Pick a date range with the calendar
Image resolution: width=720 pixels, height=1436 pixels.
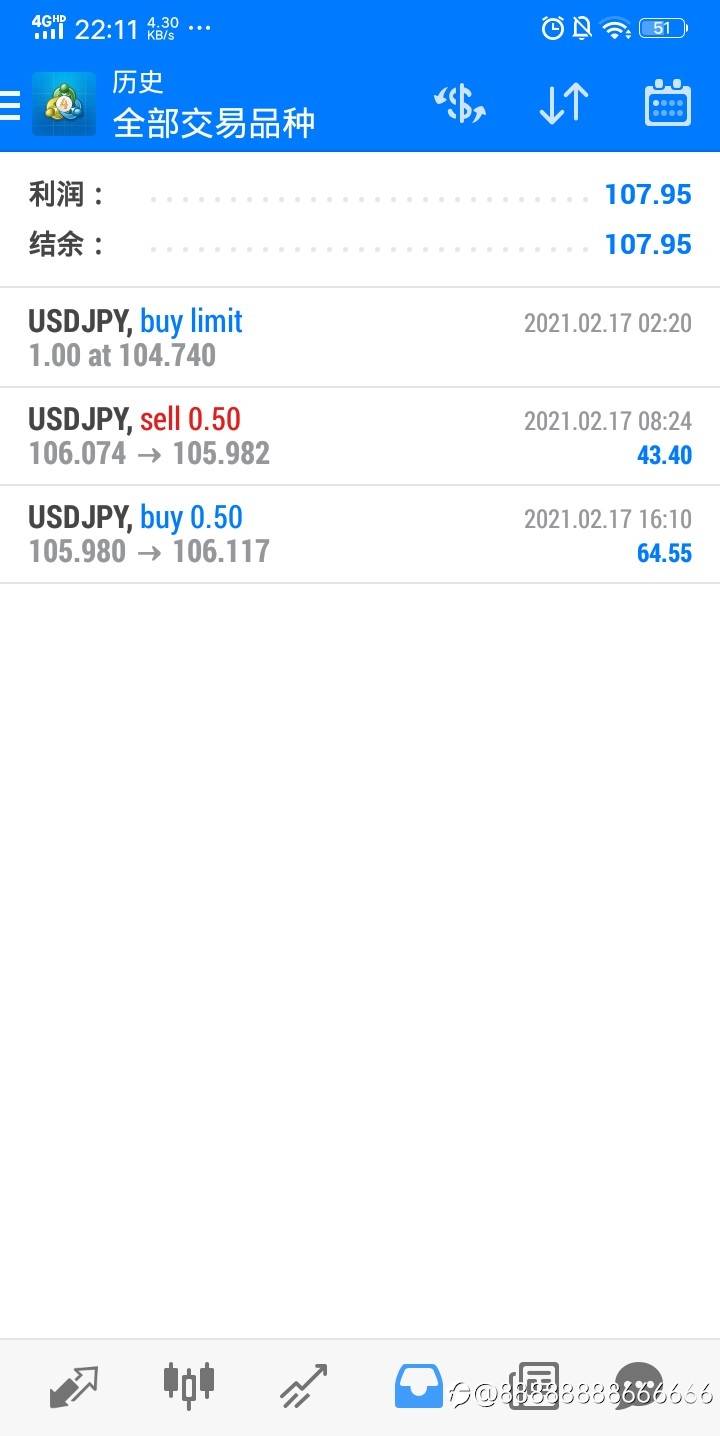coord(667,104)
